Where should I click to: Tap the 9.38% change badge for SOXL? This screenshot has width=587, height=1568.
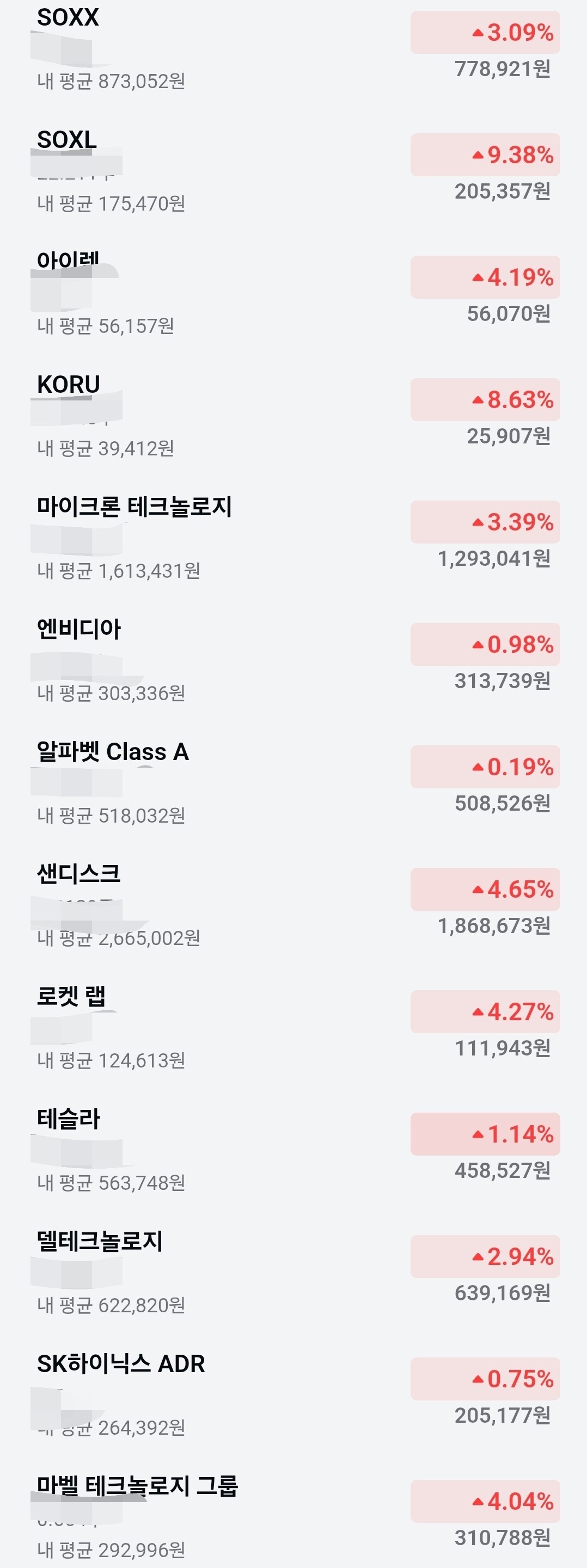click(485, 155)
